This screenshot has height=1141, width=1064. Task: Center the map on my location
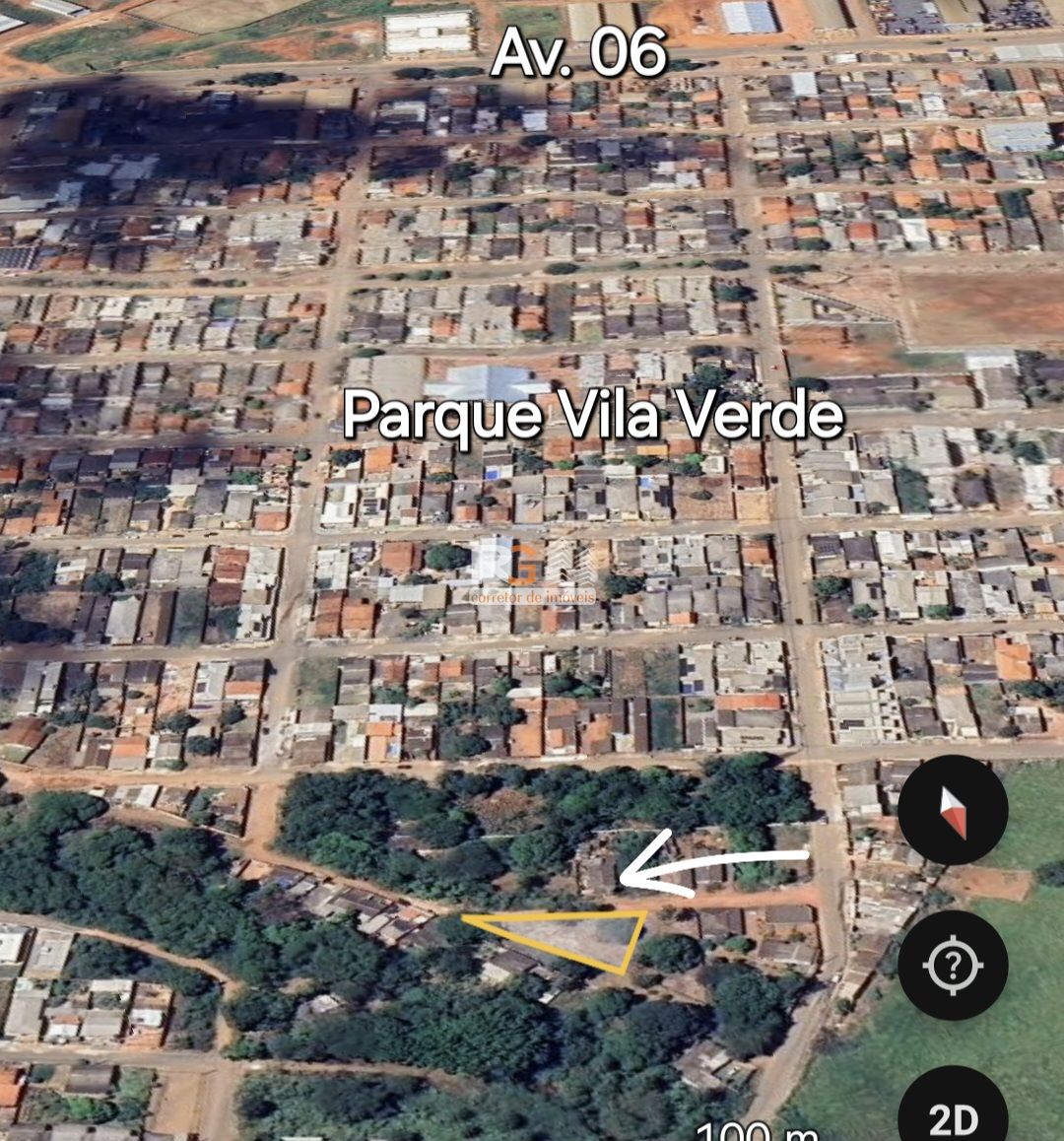[952, 965]
